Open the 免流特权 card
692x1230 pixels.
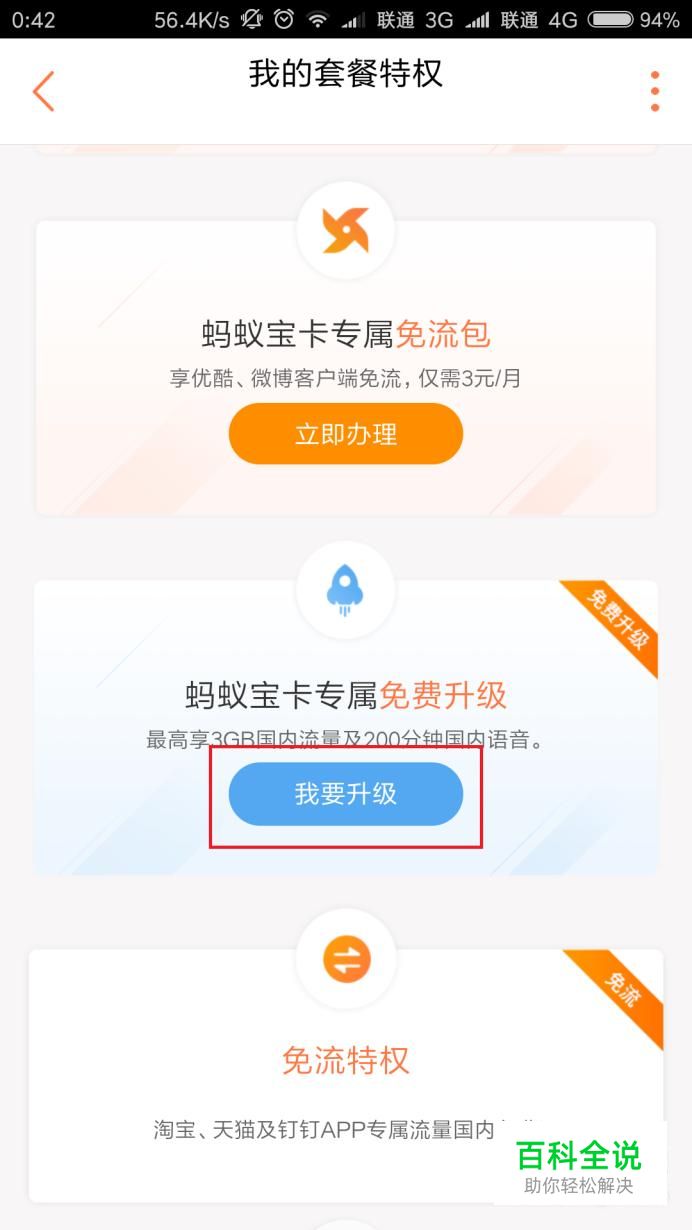tap(346, 1075)
